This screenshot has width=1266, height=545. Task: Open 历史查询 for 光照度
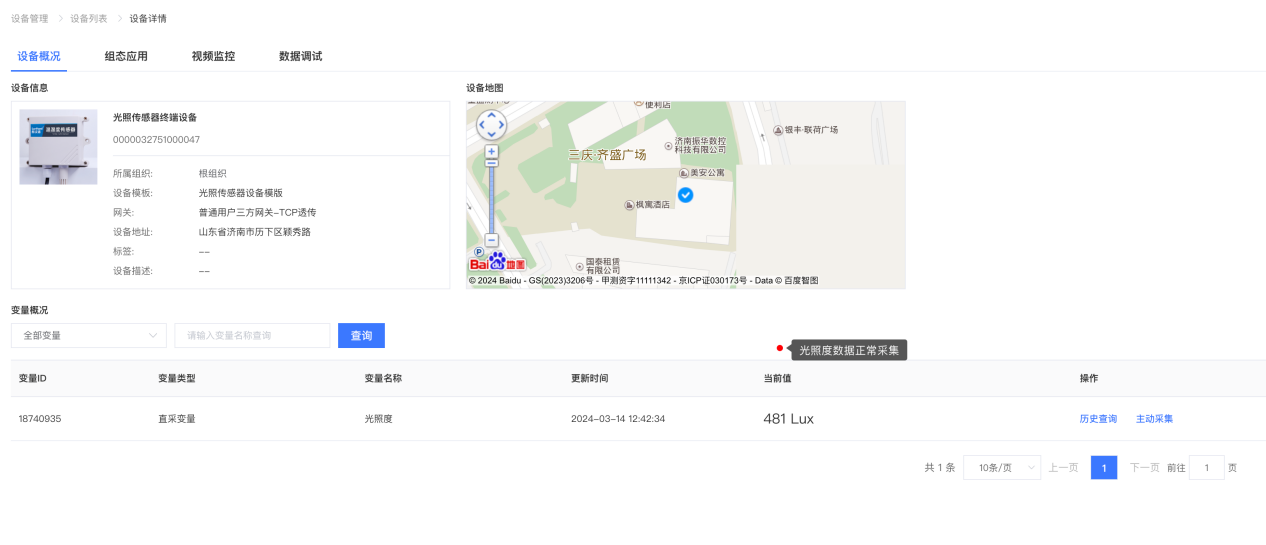click(x=1098, y=419)
